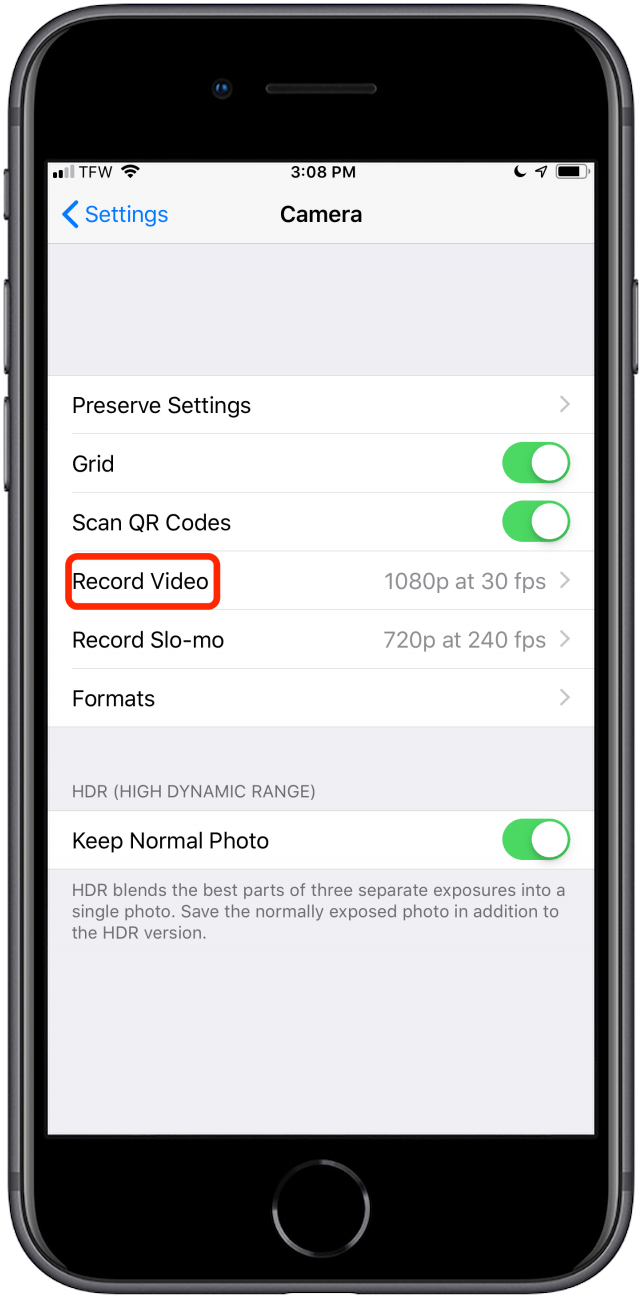Go back to Settings
Viewport: 642px width, 1298px height.
tap(115, 214)
